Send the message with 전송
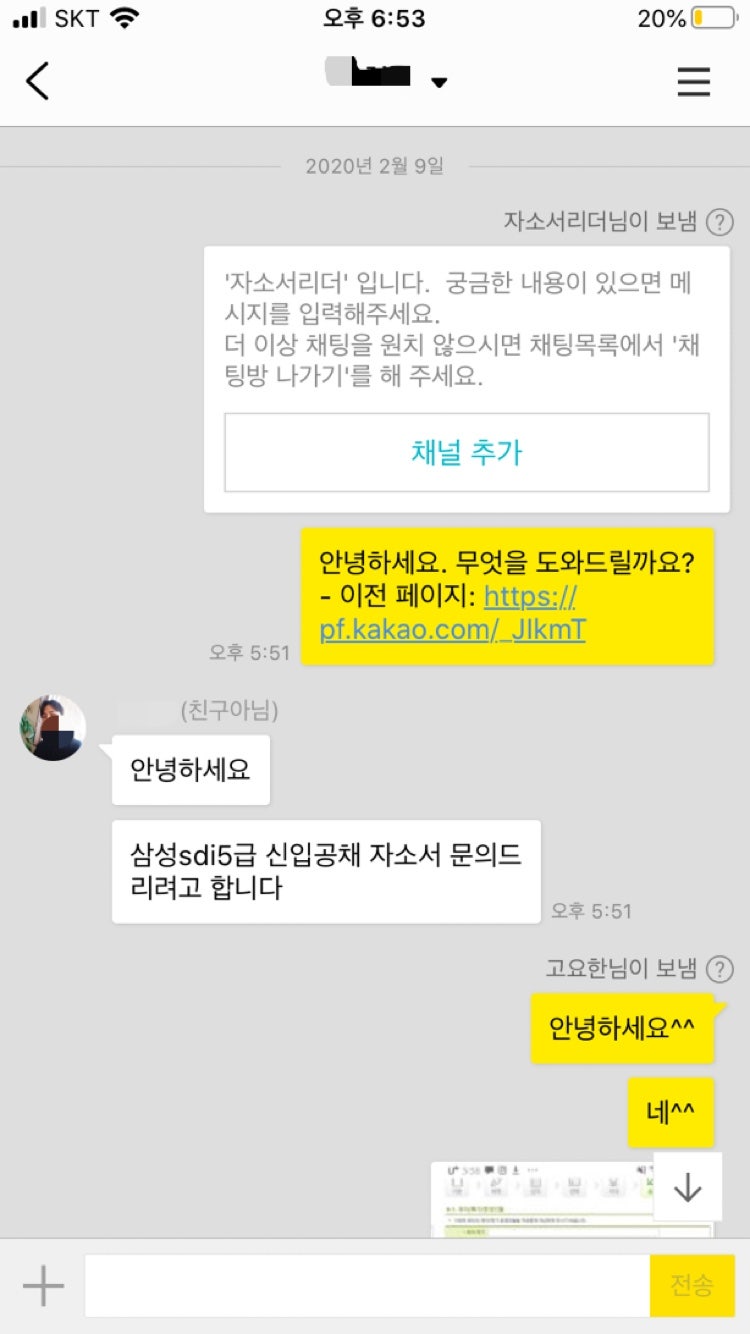Screen dimensions: 750x1334 tap(692, 1286)
